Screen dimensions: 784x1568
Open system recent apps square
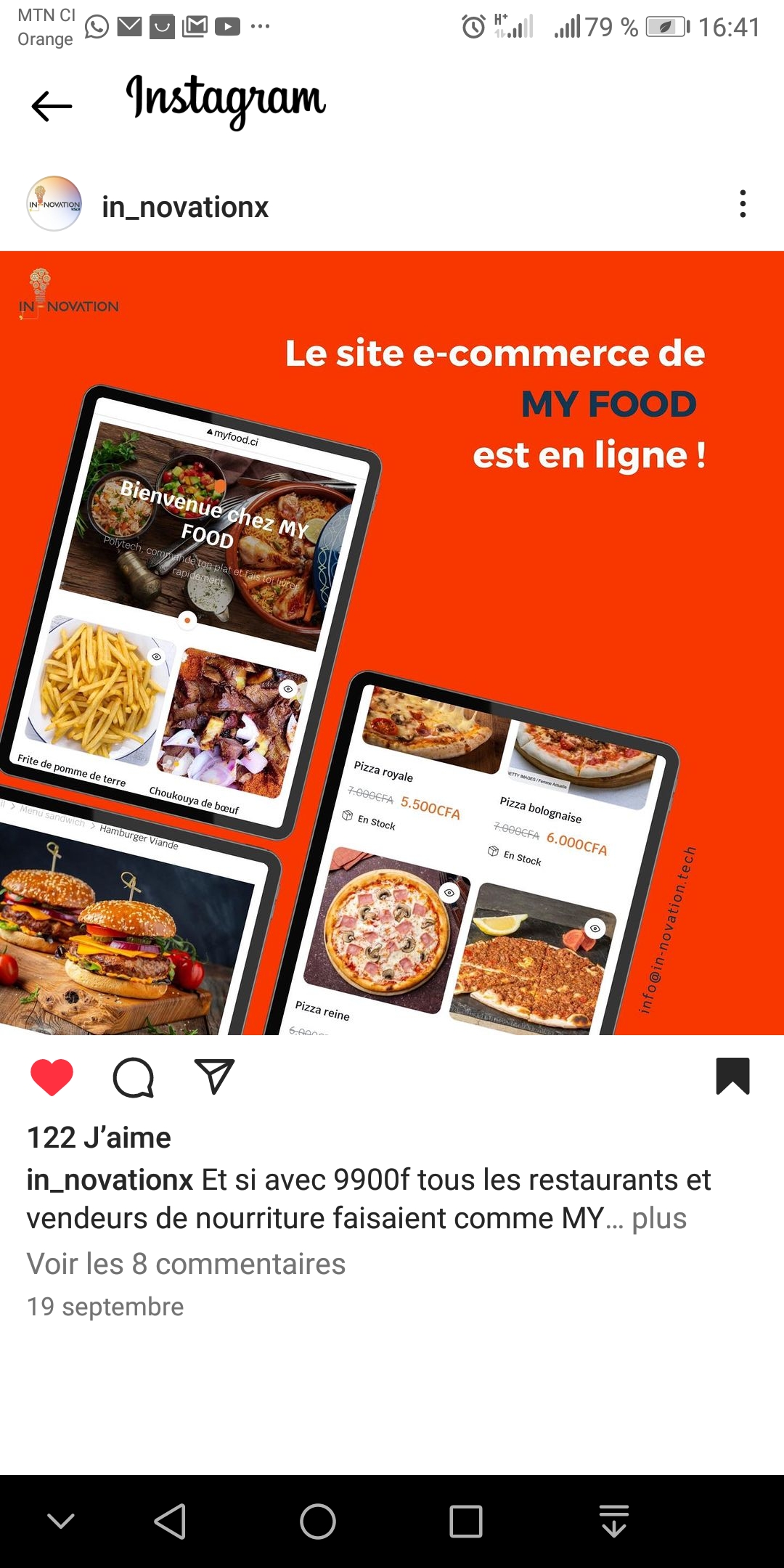point(465,1522)
